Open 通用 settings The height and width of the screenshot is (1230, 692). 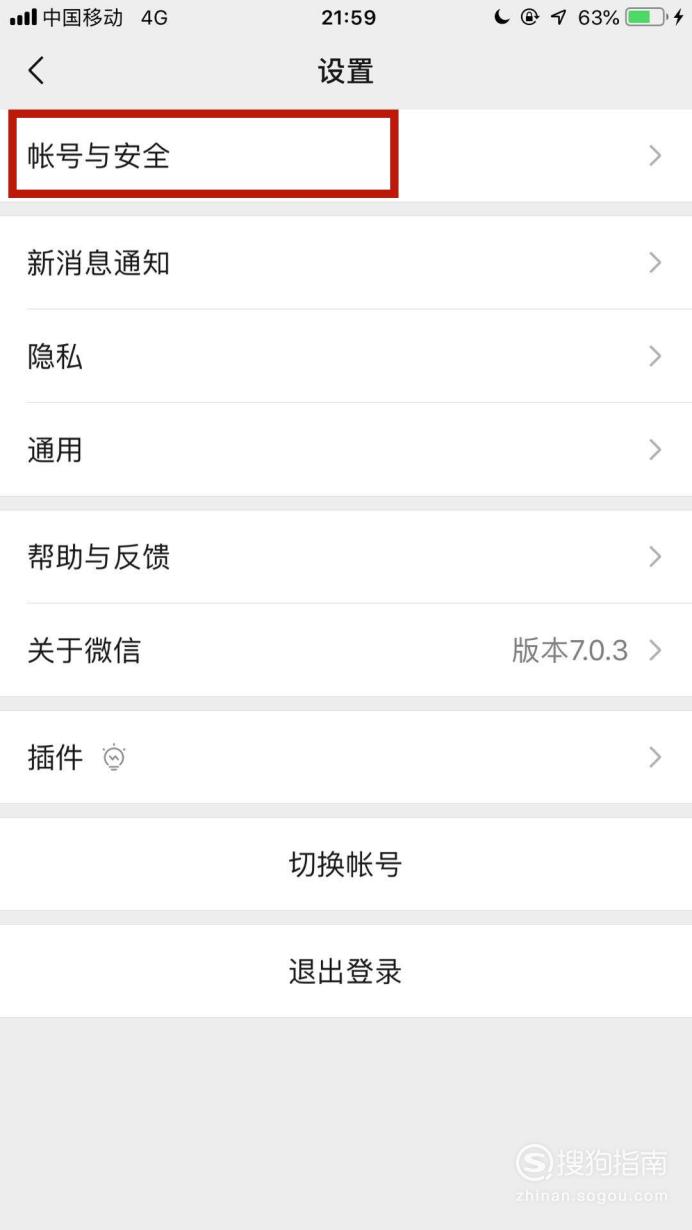point(346,450)
